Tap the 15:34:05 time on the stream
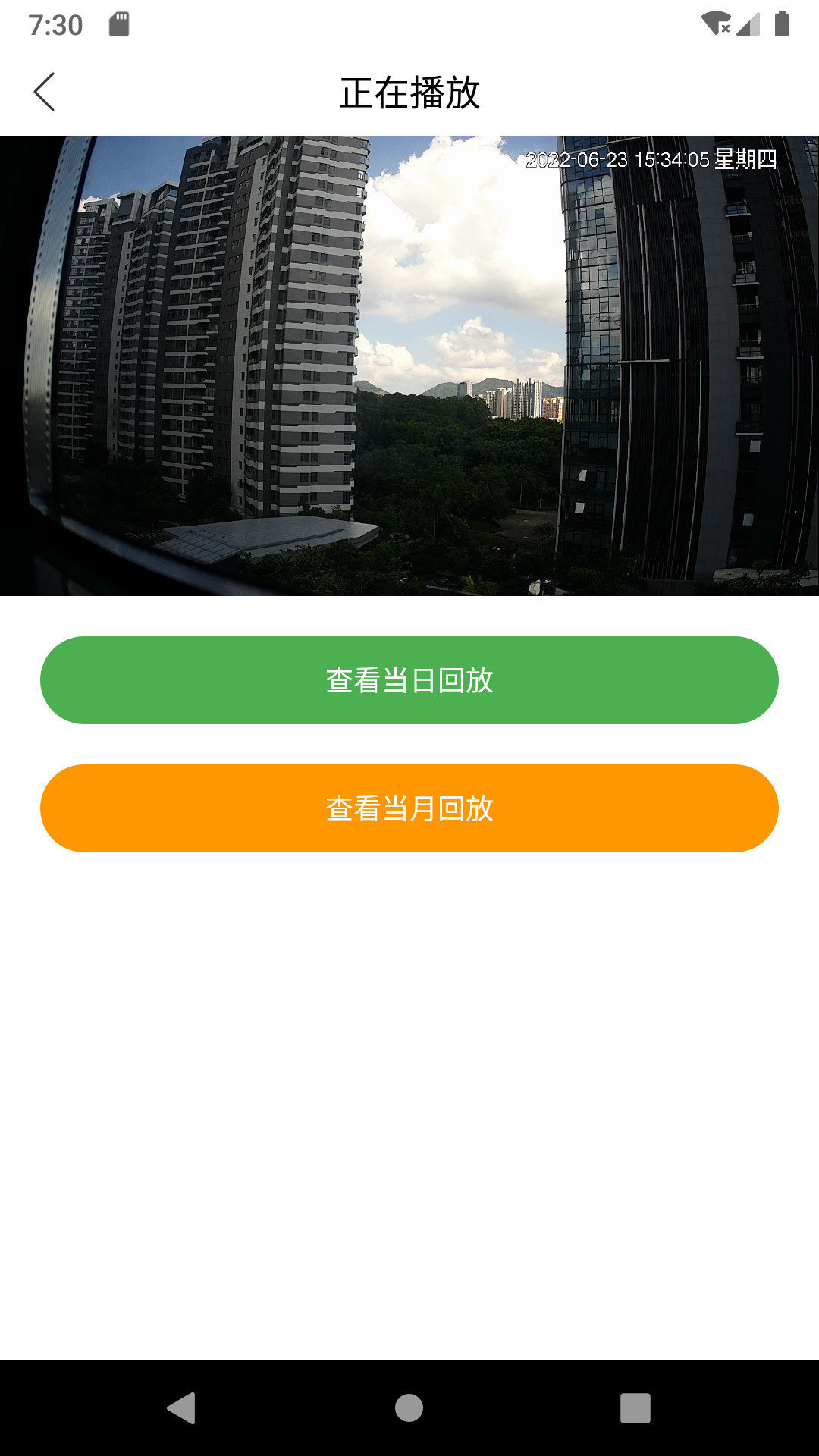 tap(674, 161)
